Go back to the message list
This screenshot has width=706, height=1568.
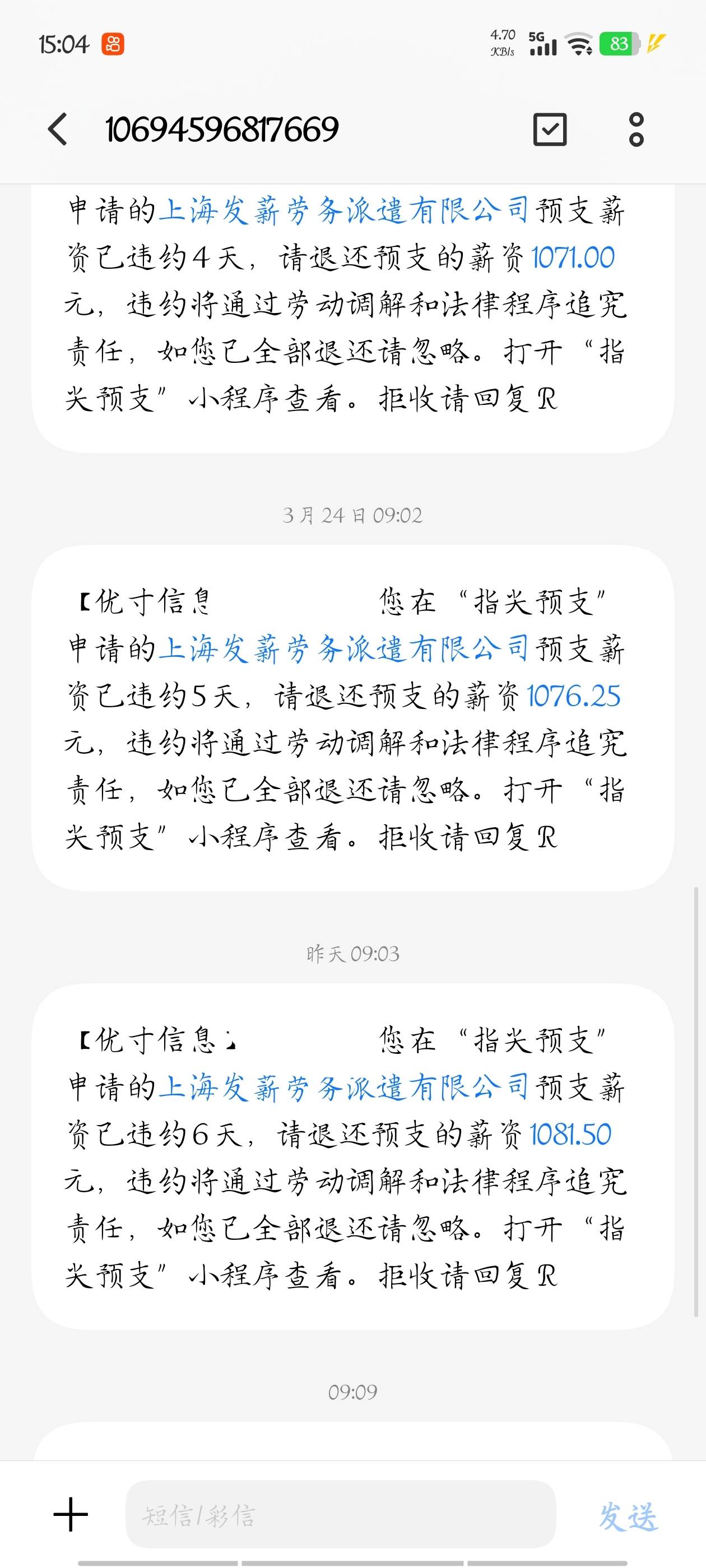pos(58,129)
